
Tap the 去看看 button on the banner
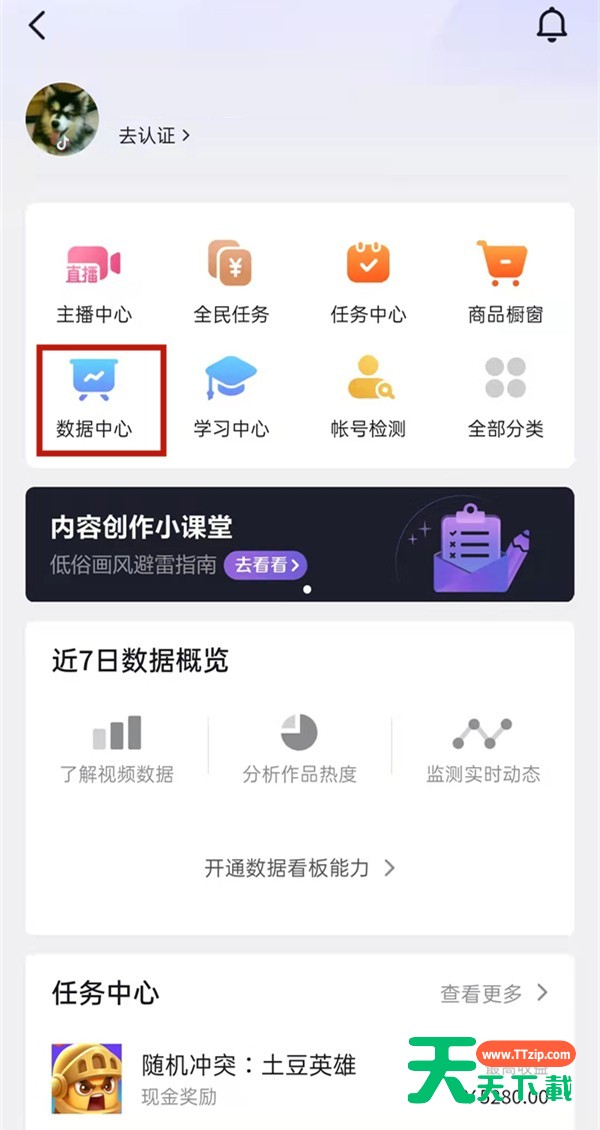point(265,565)
